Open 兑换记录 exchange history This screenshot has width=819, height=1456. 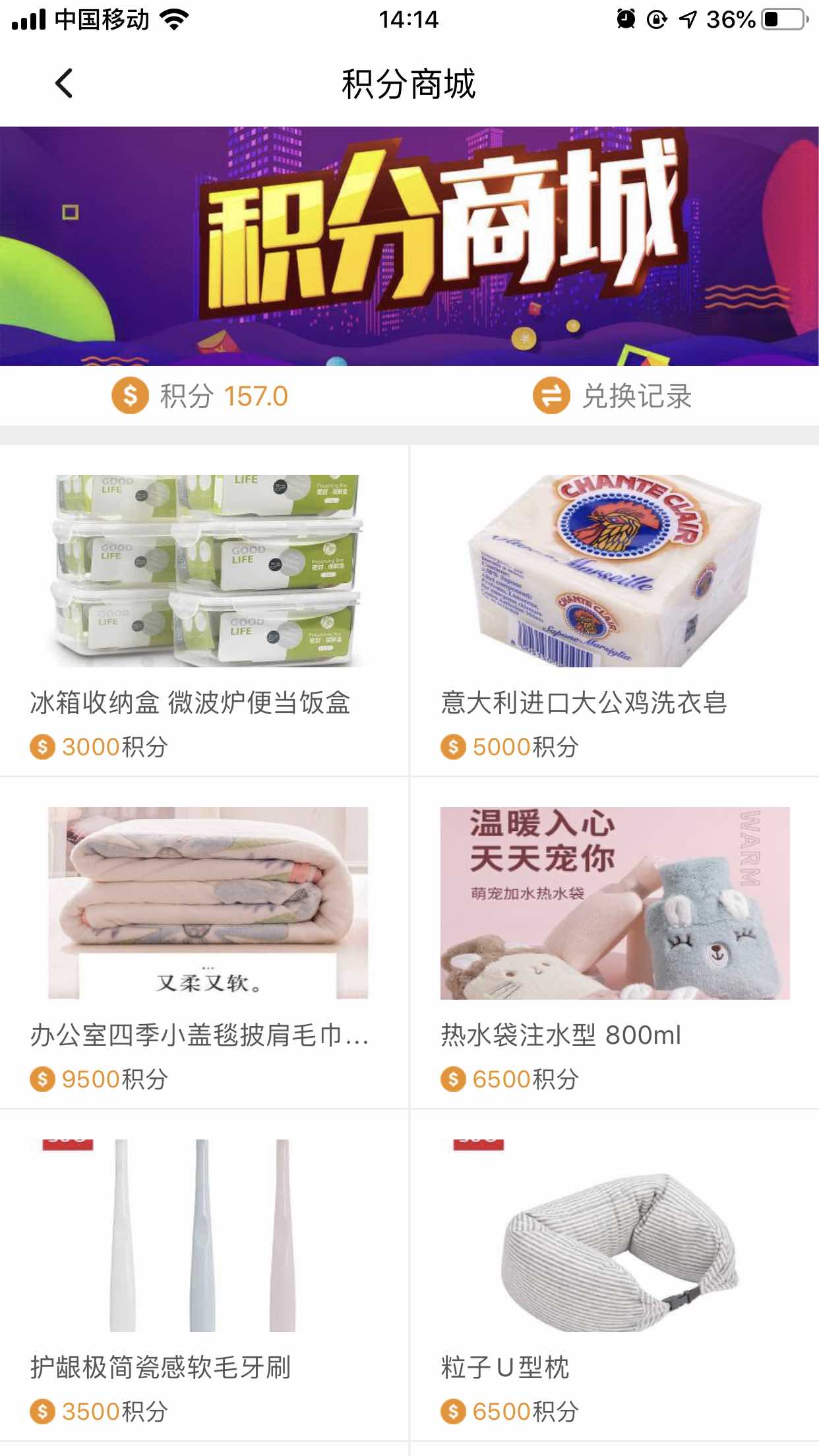pyautogui.click(x=613, y=396)
